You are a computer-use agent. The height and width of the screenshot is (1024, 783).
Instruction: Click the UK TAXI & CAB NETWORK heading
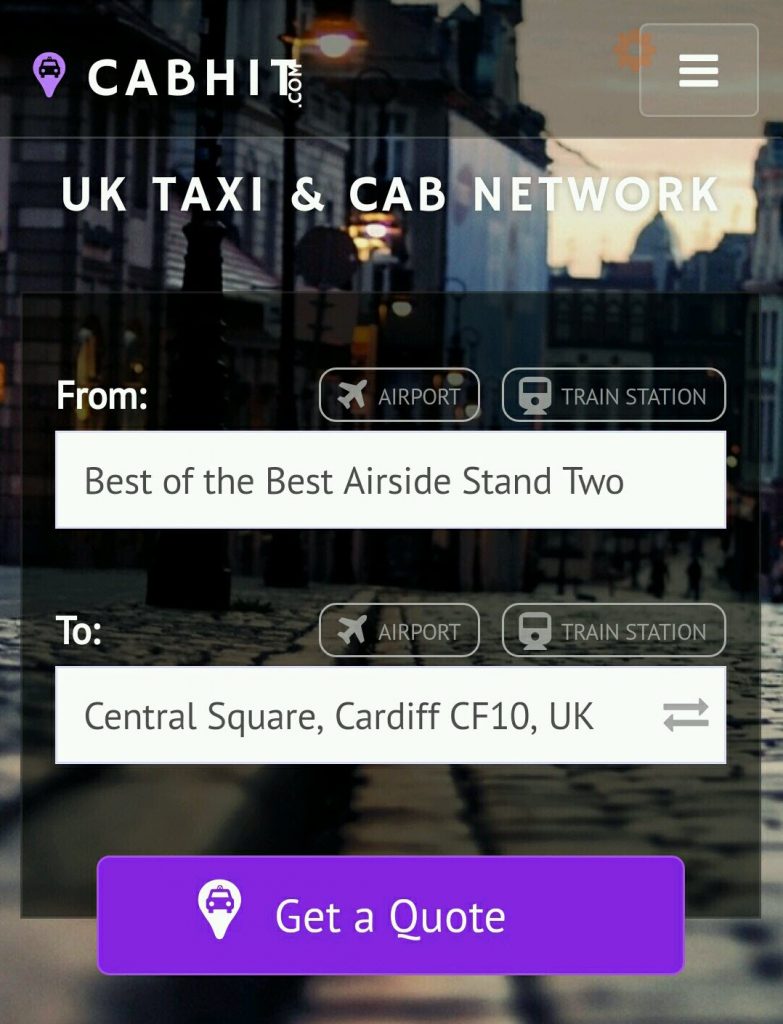[390, 196]
